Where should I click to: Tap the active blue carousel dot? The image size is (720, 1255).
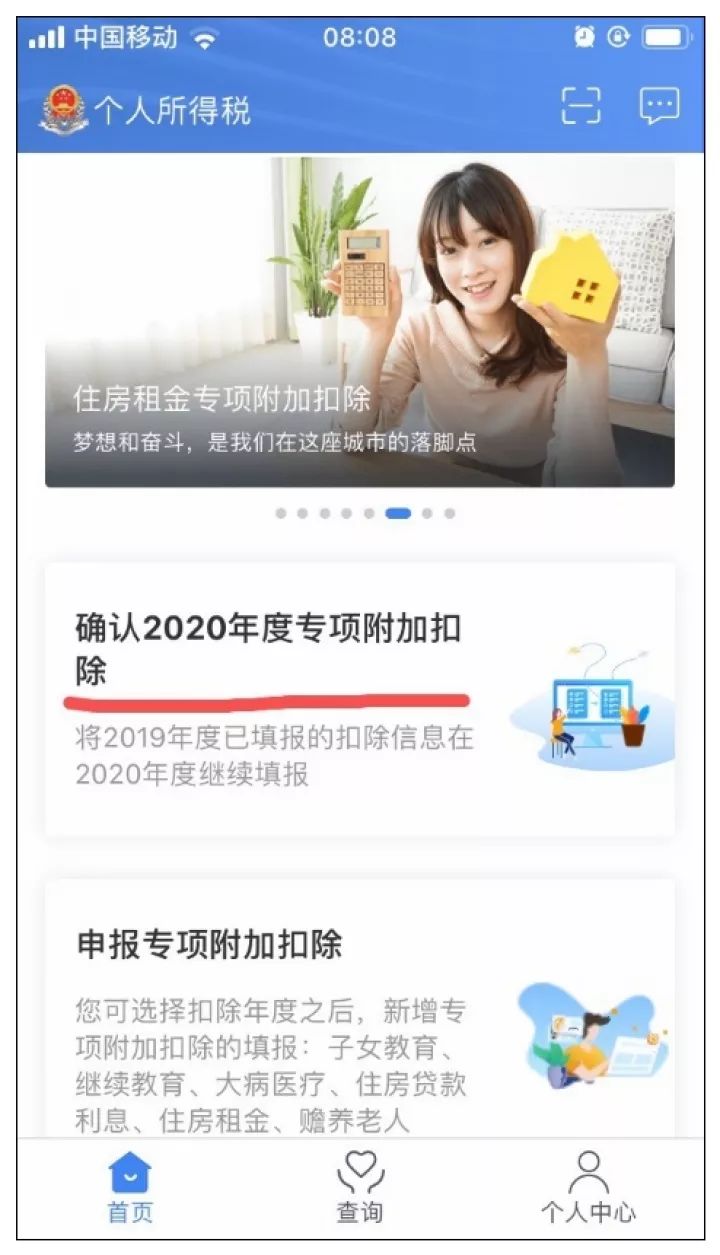[x=397, y=512]
